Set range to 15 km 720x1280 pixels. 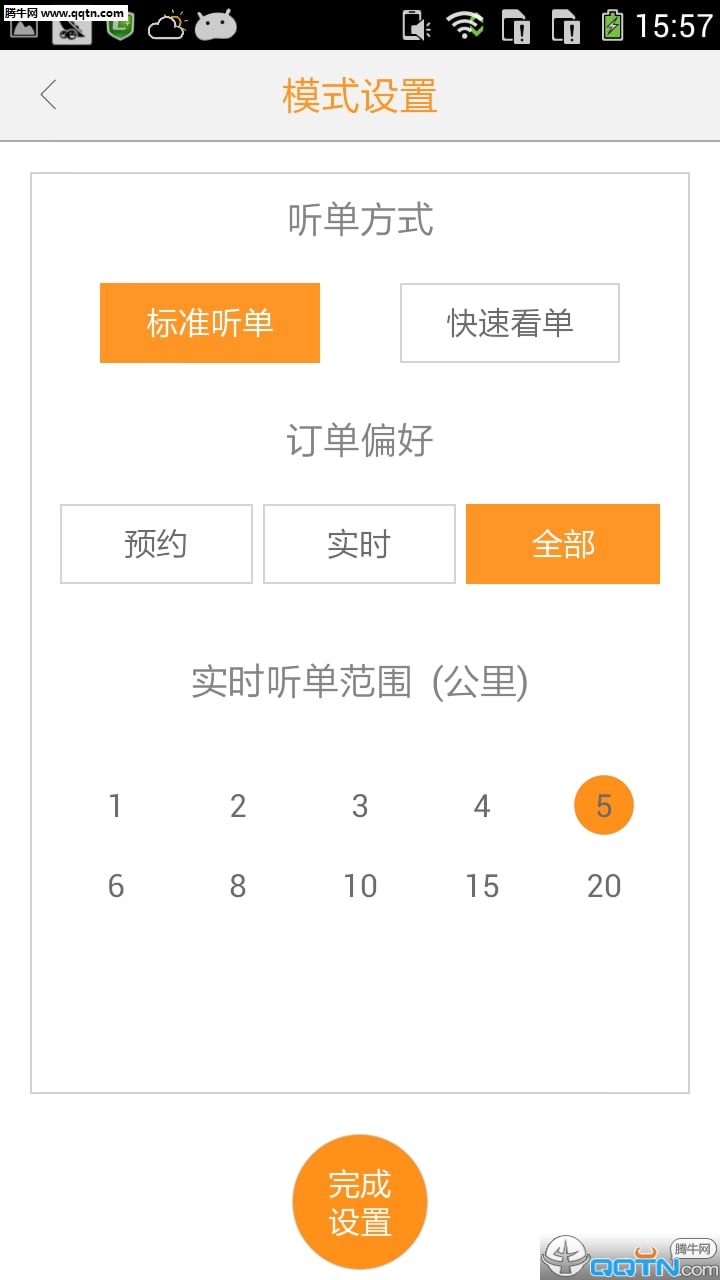pyautogui.click(x=482, y=886)
